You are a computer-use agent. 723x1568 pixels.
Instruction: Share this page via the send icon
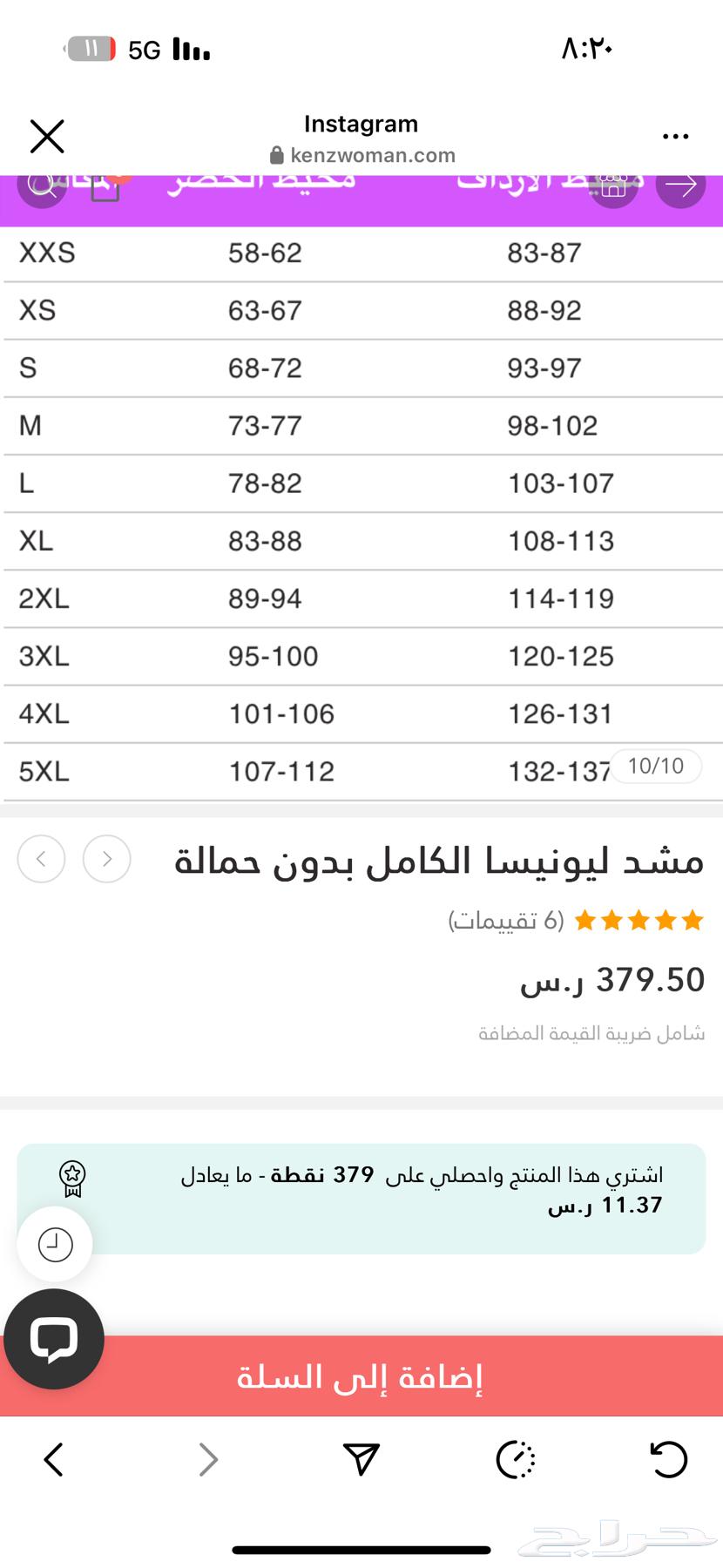click(361, 1459)
